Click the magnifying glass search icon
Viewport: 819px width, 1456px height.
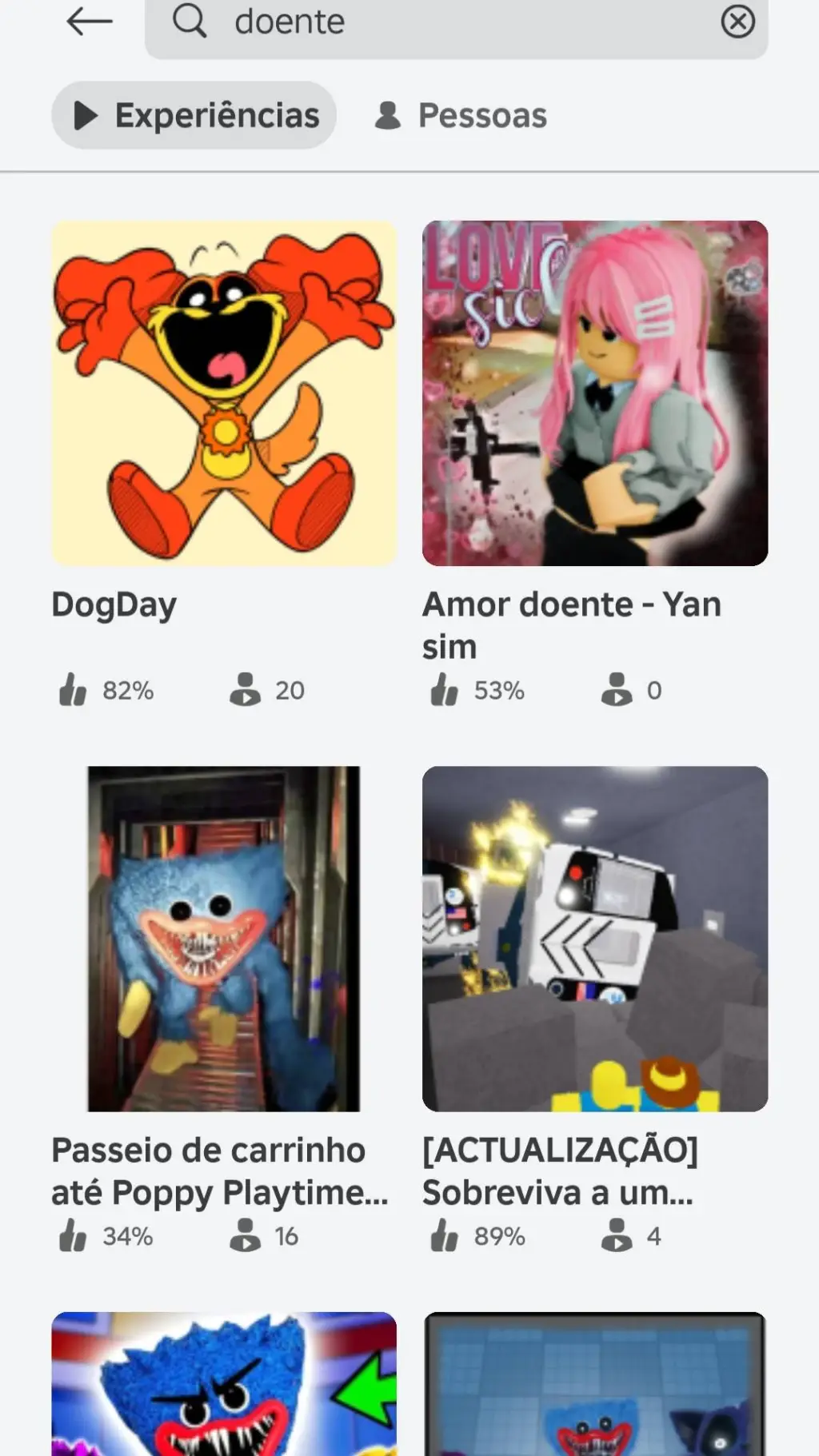[x=190, y=22]
